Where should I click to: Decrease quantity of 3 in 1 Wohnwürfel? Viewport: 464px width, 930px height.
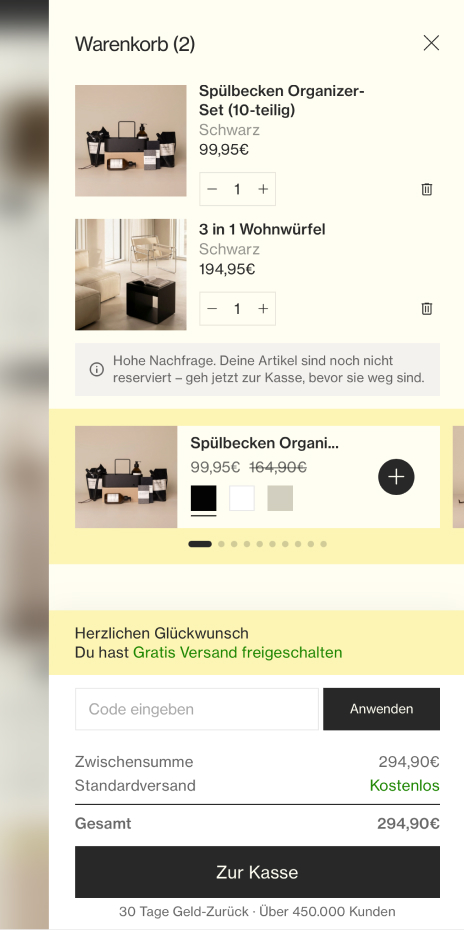pyautogui.click(x=212, y=308)
